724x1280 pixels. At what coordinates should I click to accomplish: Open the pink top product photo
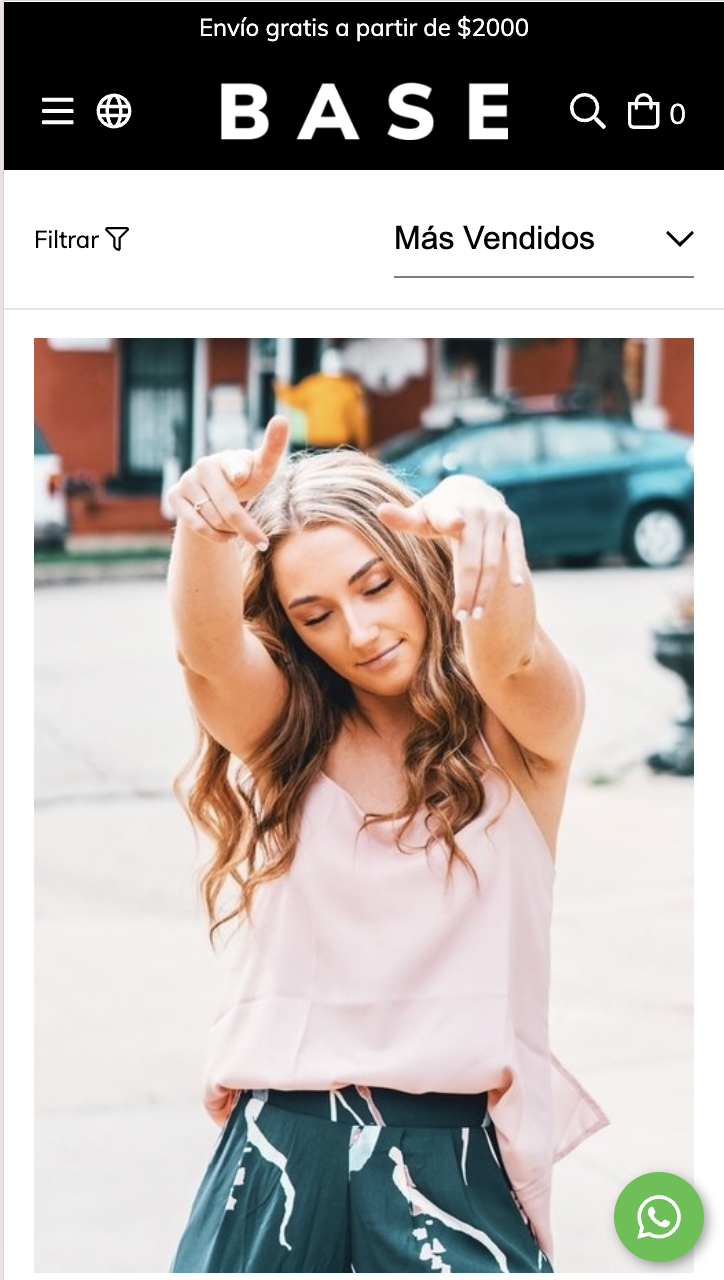click(363, 800)
